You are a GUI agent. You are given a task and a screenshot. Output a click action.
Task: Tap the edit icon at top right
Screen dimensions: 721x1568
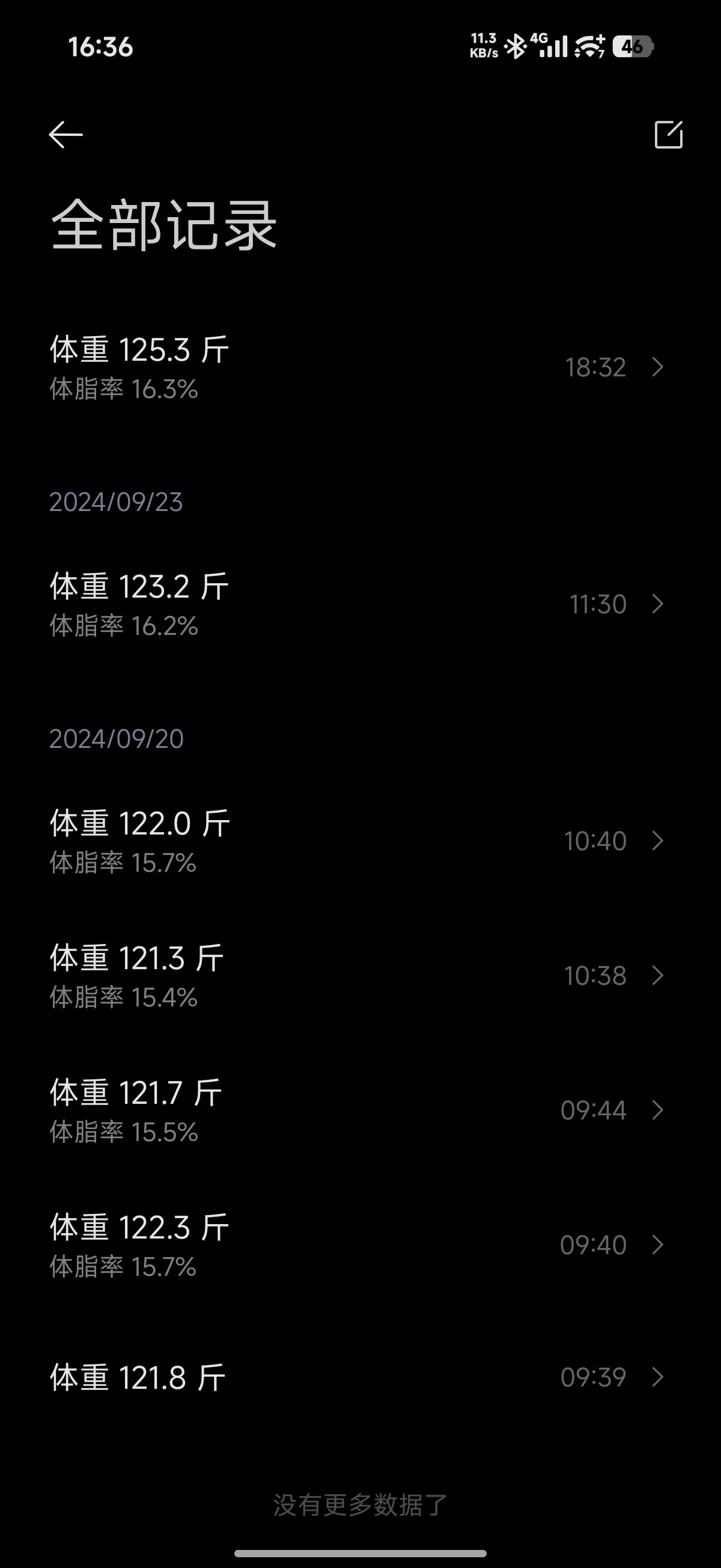click(x=668, y=135)
